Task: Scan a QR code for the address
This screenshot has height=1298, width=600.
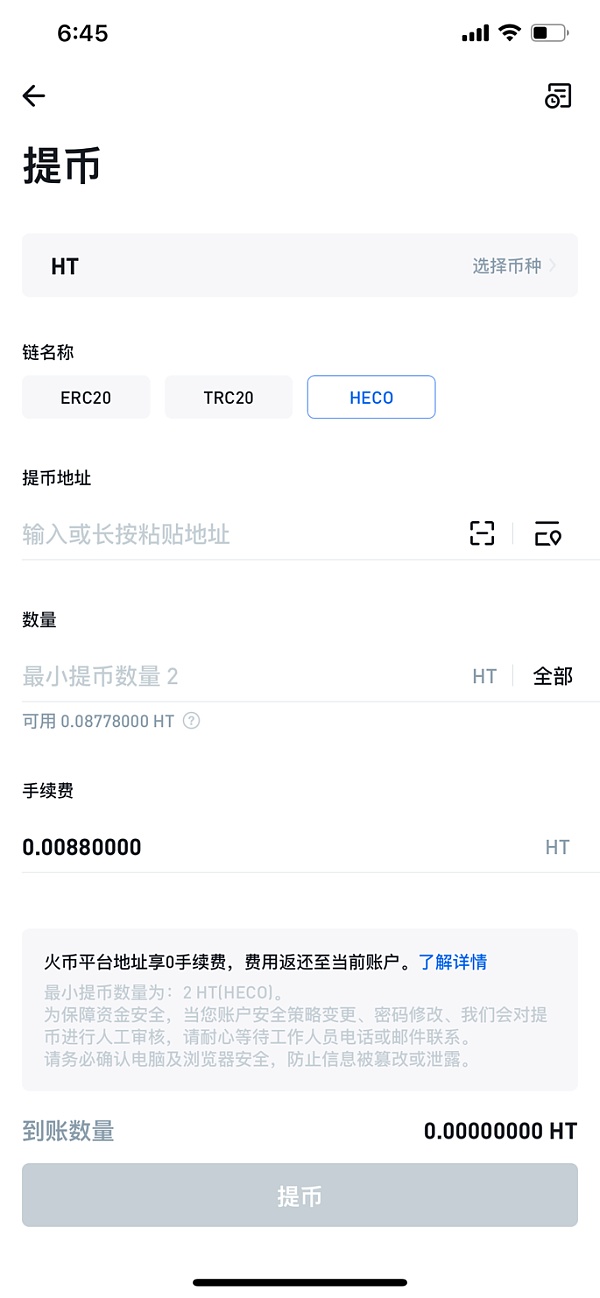Action: [482, 534]
